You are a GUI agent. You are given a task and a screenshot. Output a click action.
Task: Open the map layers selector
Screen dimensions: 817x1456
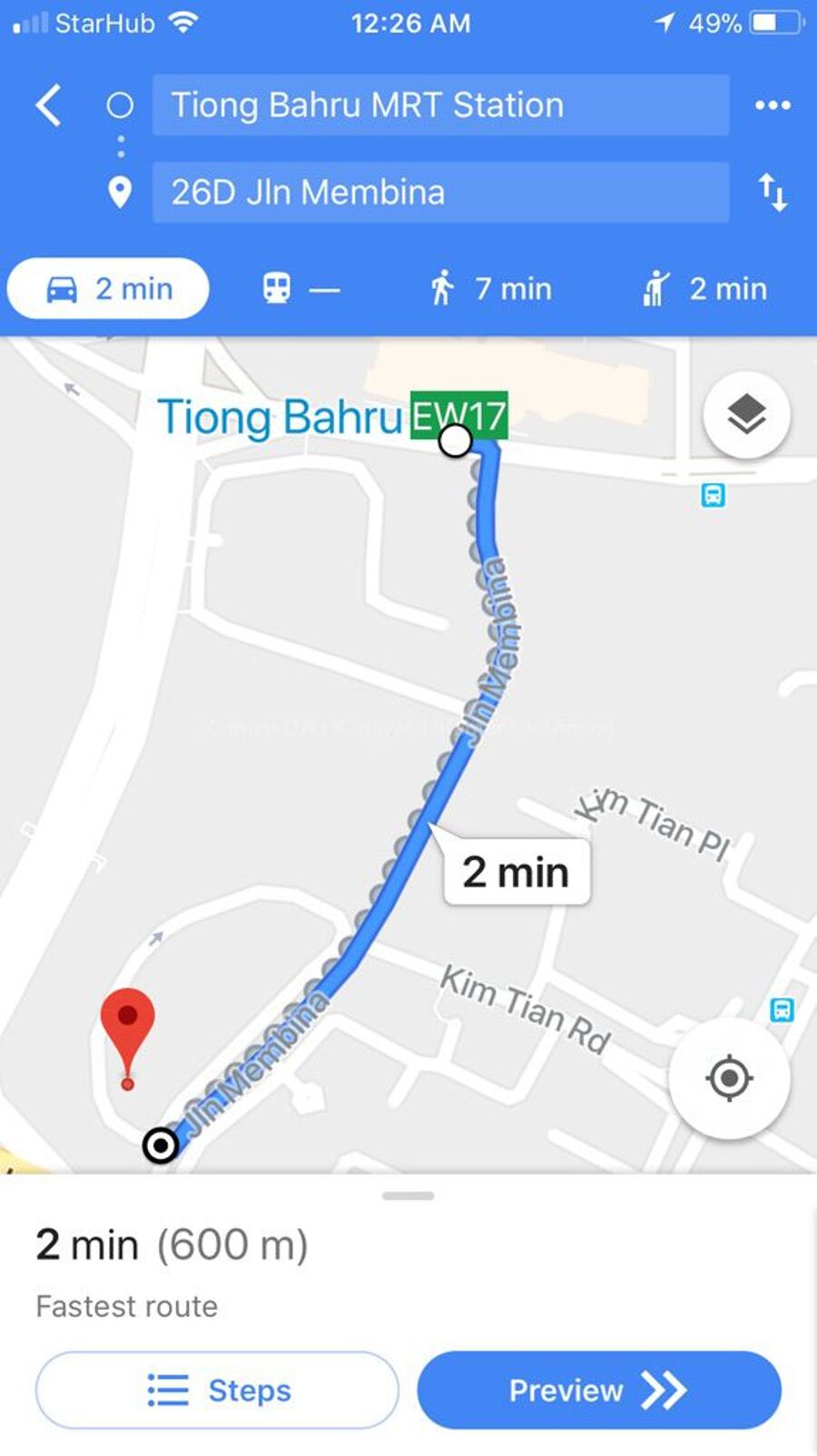point(746,415)
